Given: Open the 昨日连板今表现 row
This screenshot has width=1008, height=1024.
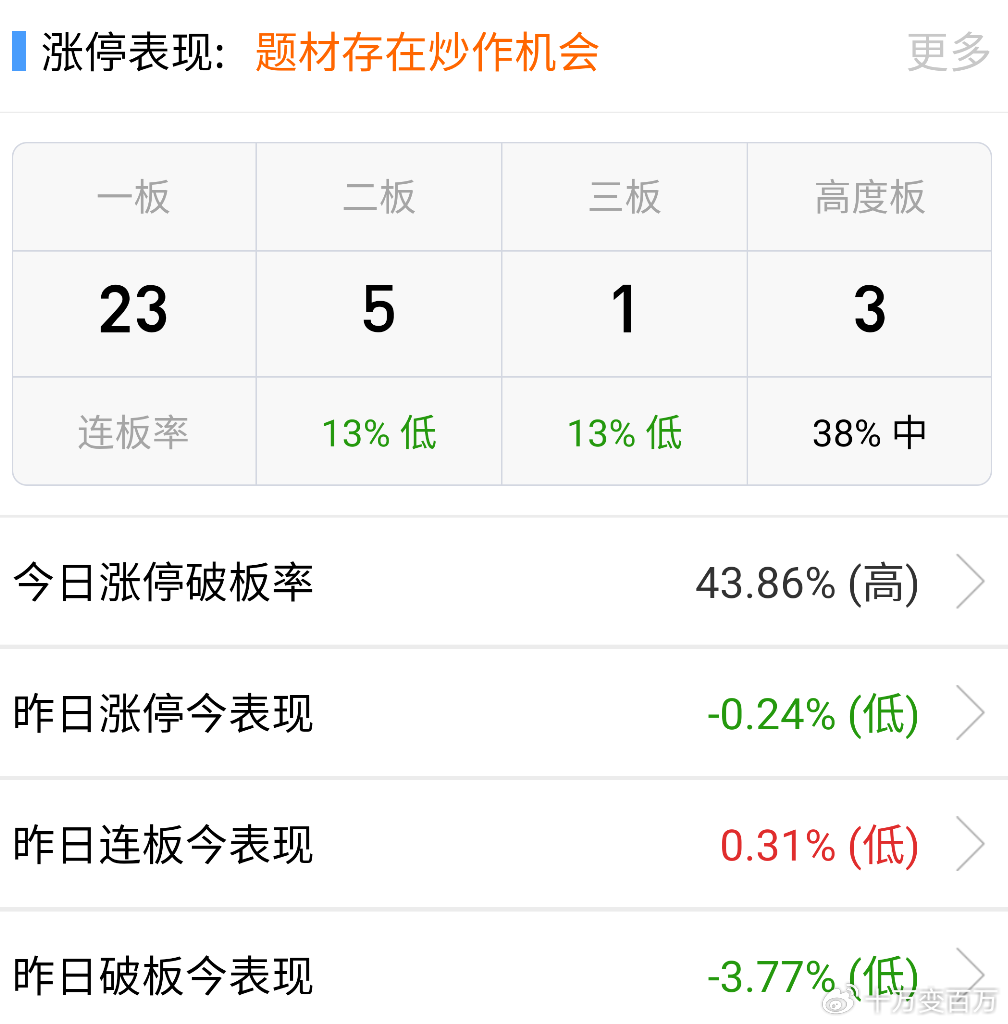Looking at the screenshot, I should tap(500, 846).
